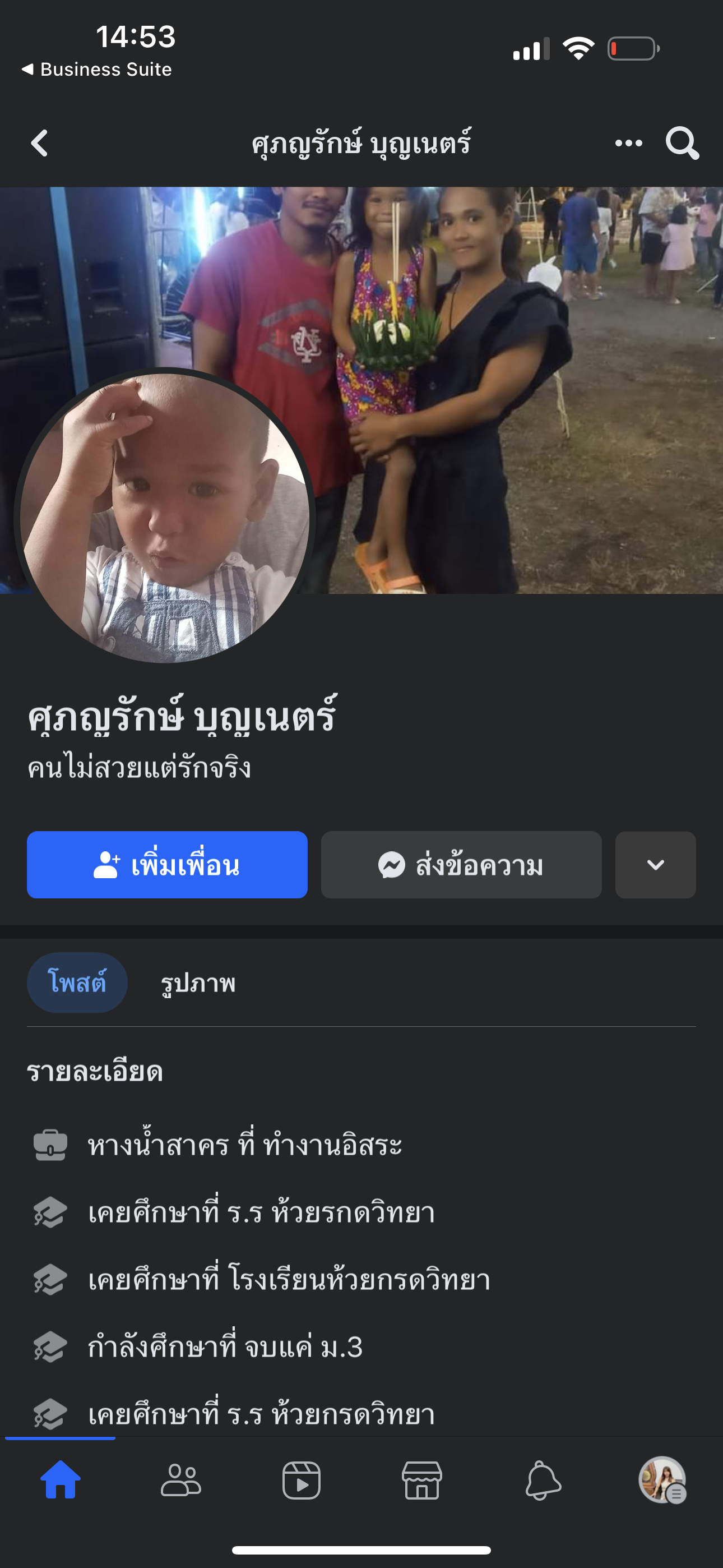Select the โพสต์ tab

pyautogui.click(x=77, y=983)
